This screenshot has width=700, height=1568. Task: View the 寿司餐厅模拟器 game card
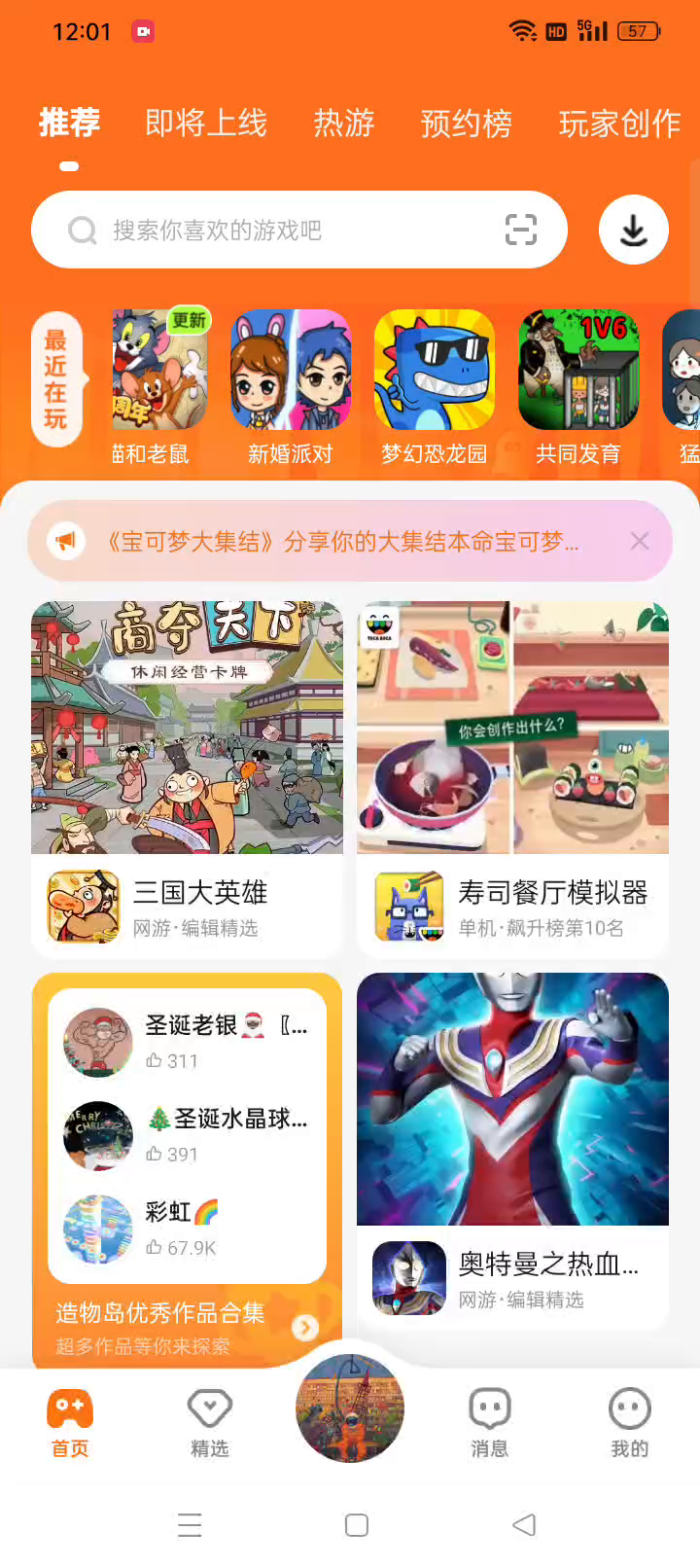(x=512, y=778)
